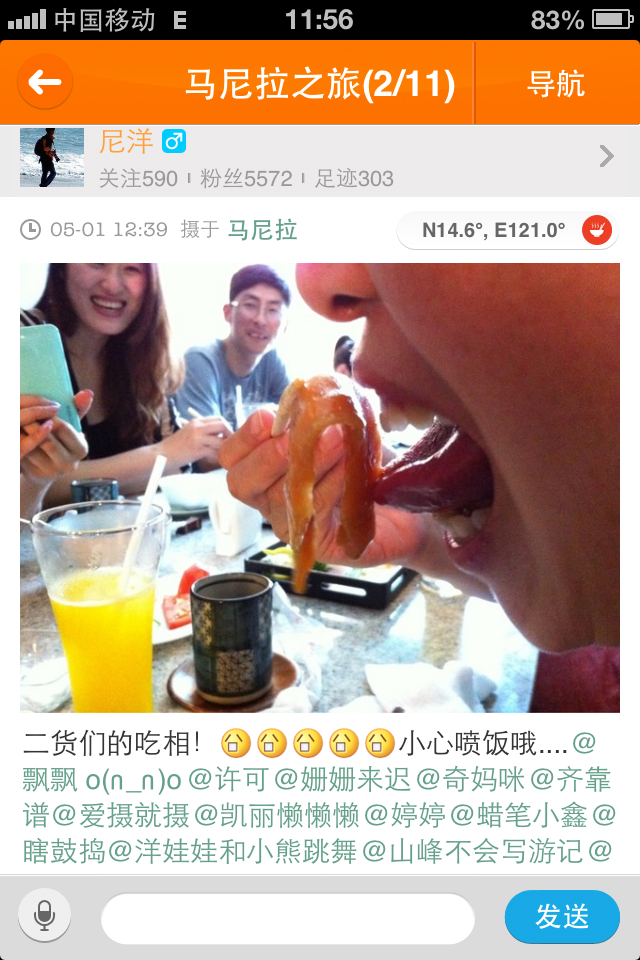Go back with the arrow button
Image resolution: width=640 pixels, height=960 pixels.
(x=44, y=83)
